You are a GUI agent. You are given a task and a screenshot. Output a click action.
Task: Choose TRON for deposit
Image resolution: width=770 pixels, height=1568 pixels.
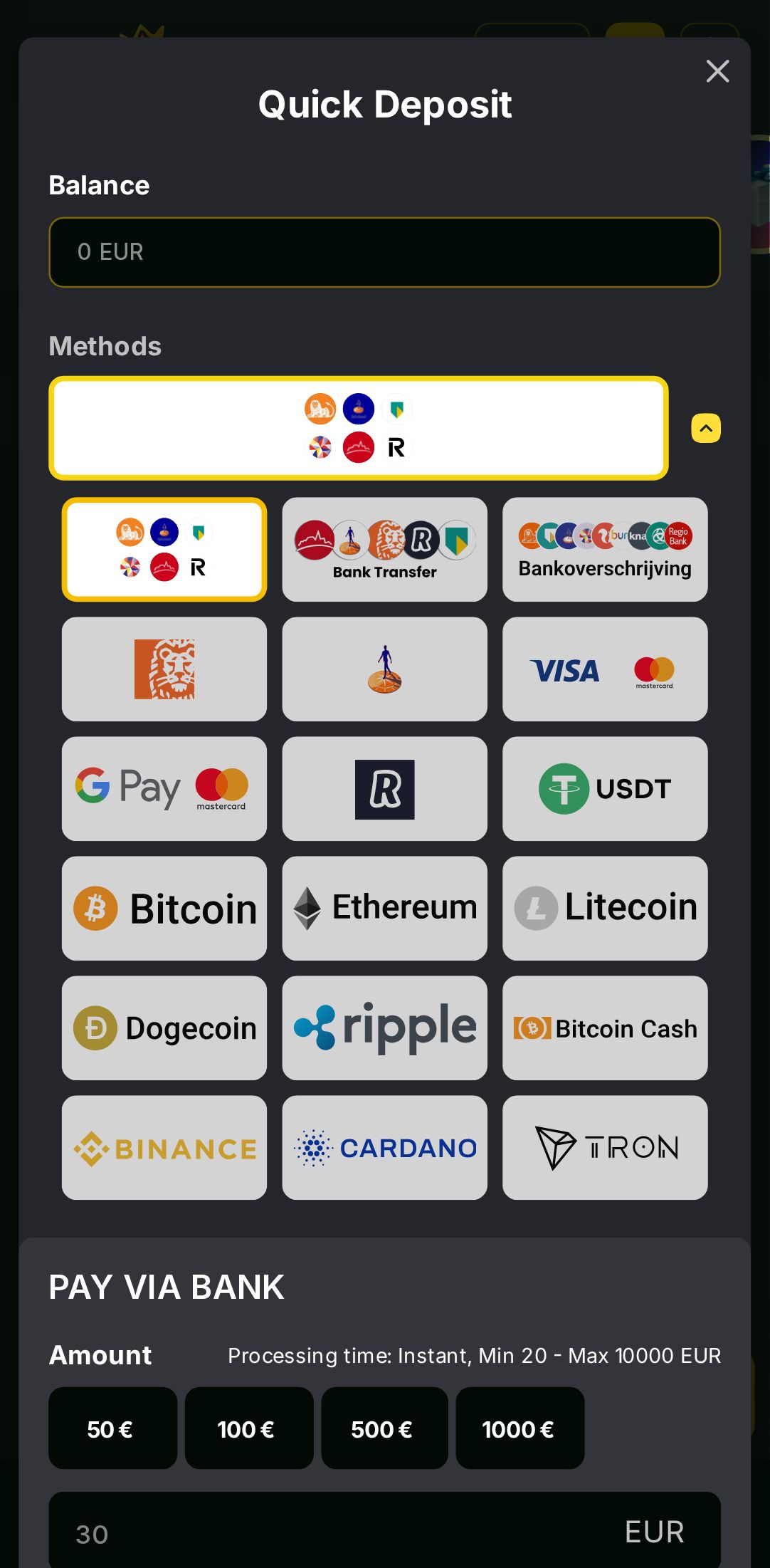tap(604, 1147)
